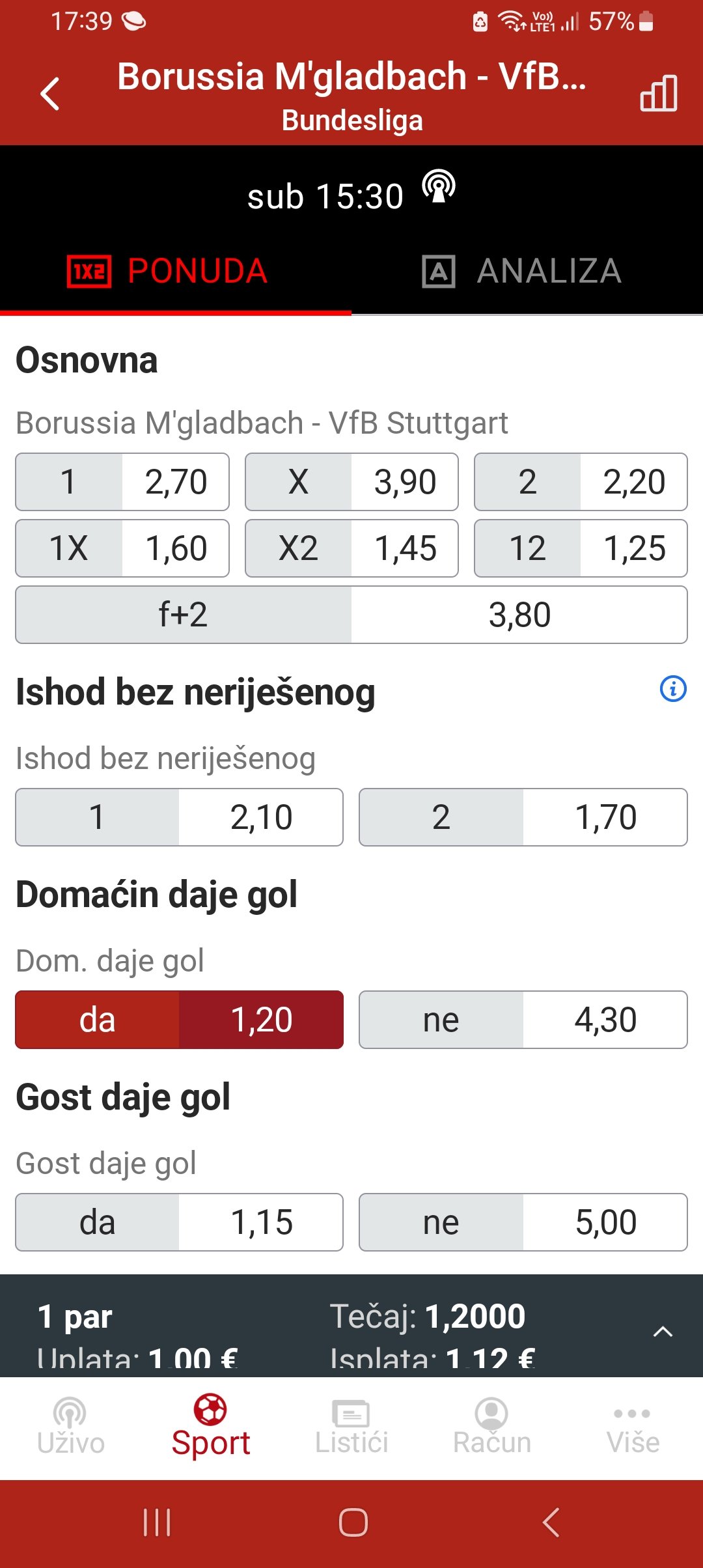703x1568 pixels.
Task: Show info for Ishod bez neriješenog
Action: pyautogui.click(x=673, y=689)
